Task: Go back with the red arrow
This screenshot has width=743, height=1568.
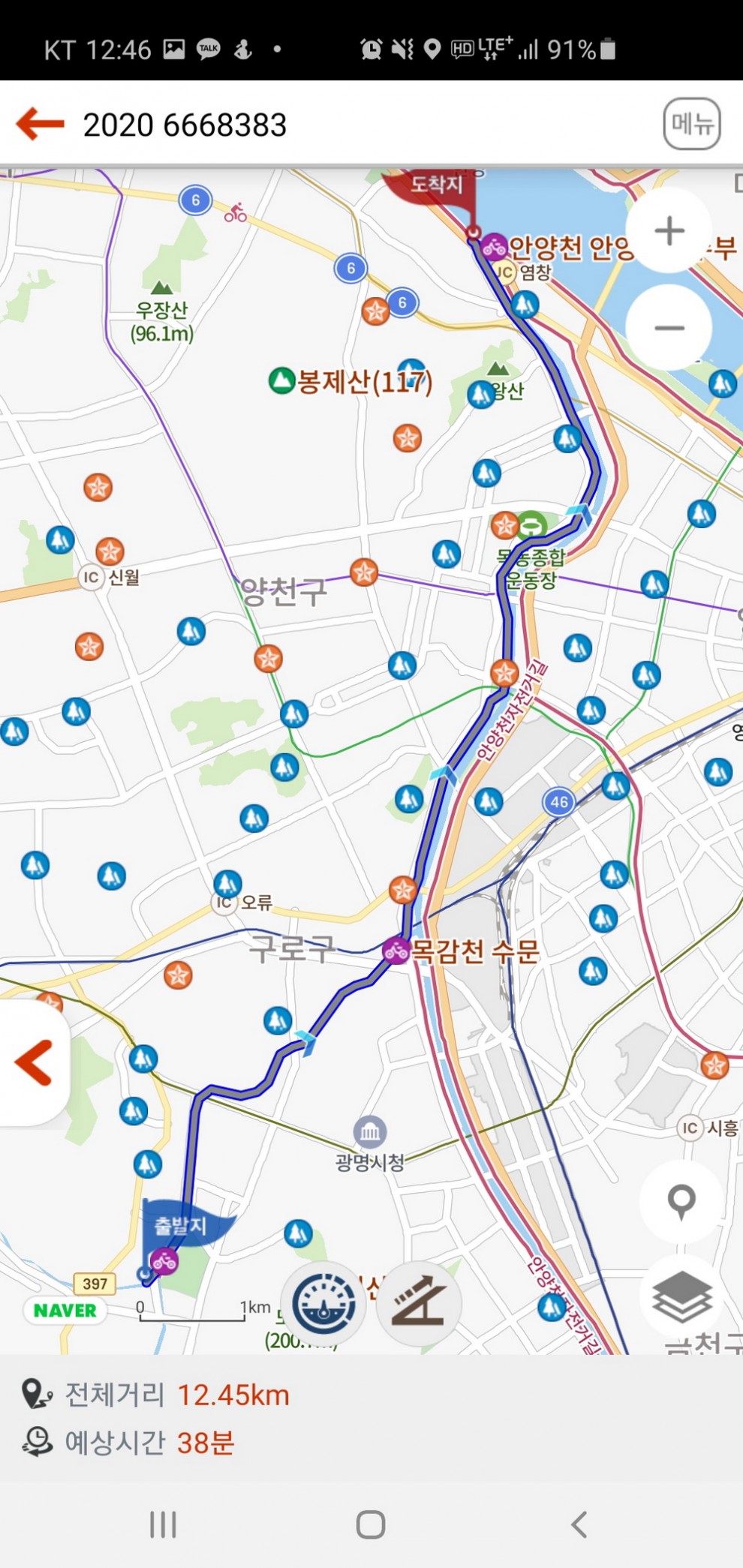Action: [40, 124]
